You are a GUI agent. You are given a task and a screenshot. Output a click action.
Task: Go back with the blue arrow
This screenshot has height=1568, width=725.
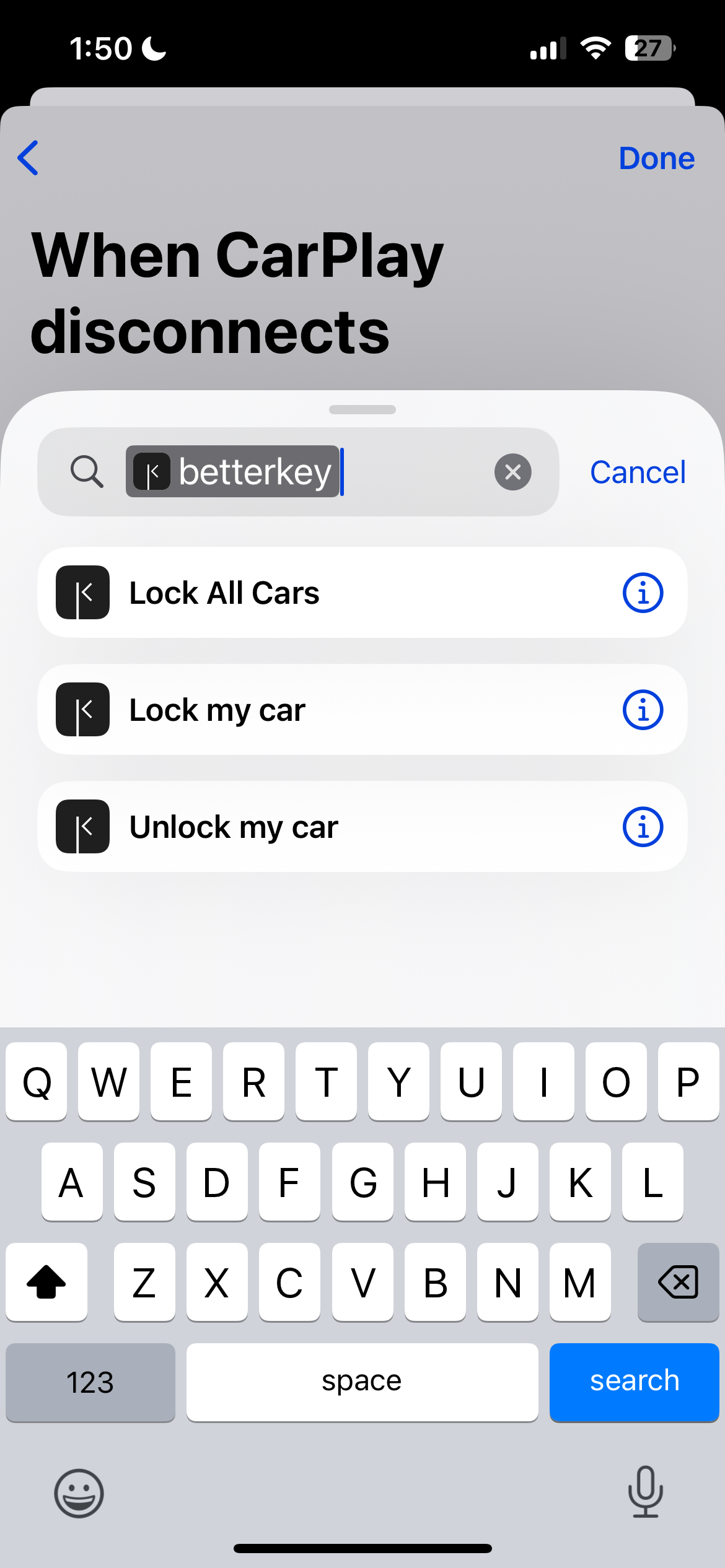point(29,158)
